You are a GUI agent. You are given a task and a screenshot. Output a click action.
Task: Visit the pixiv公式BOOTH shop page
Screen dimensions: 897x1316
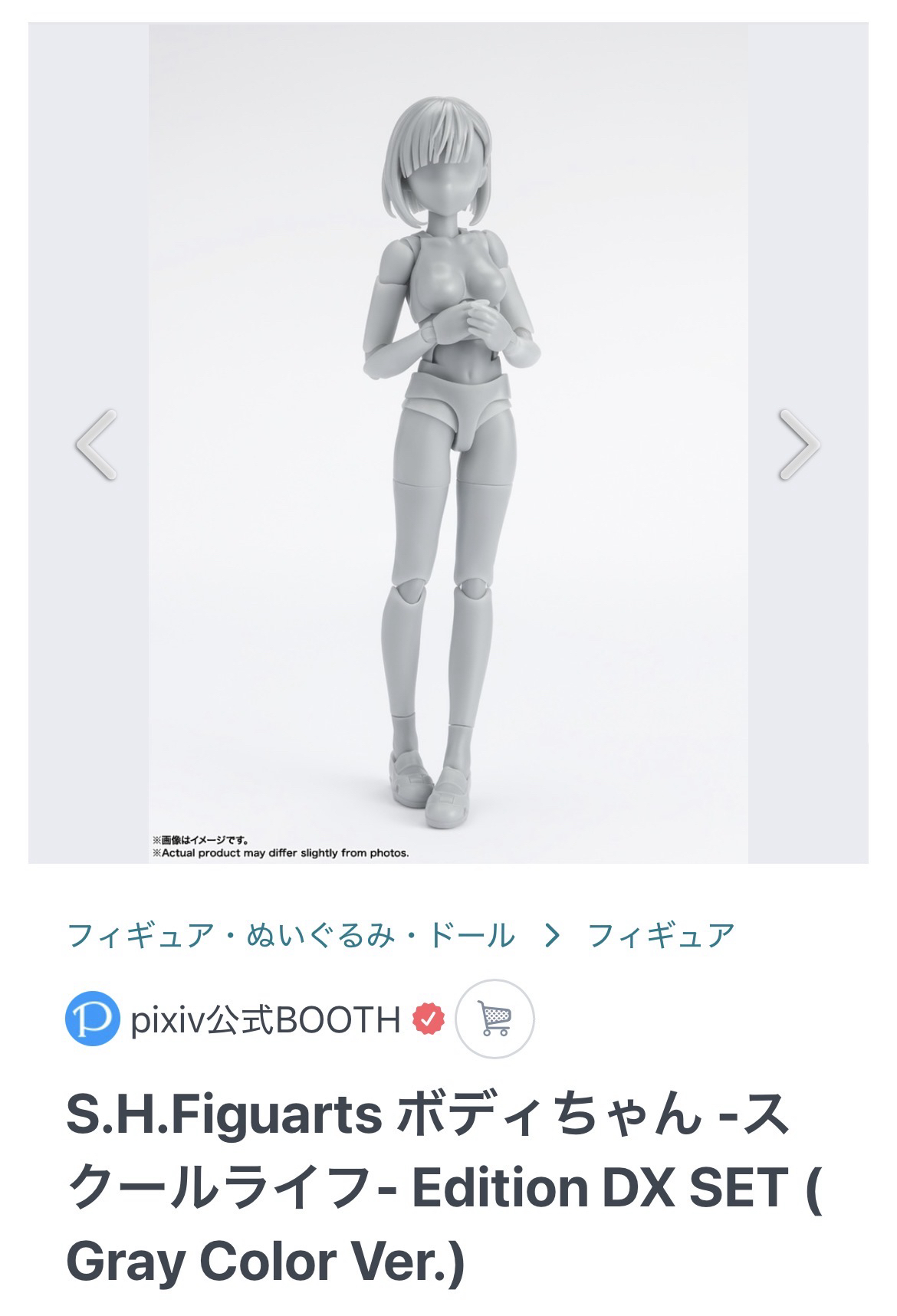[x=265, y=1019]
